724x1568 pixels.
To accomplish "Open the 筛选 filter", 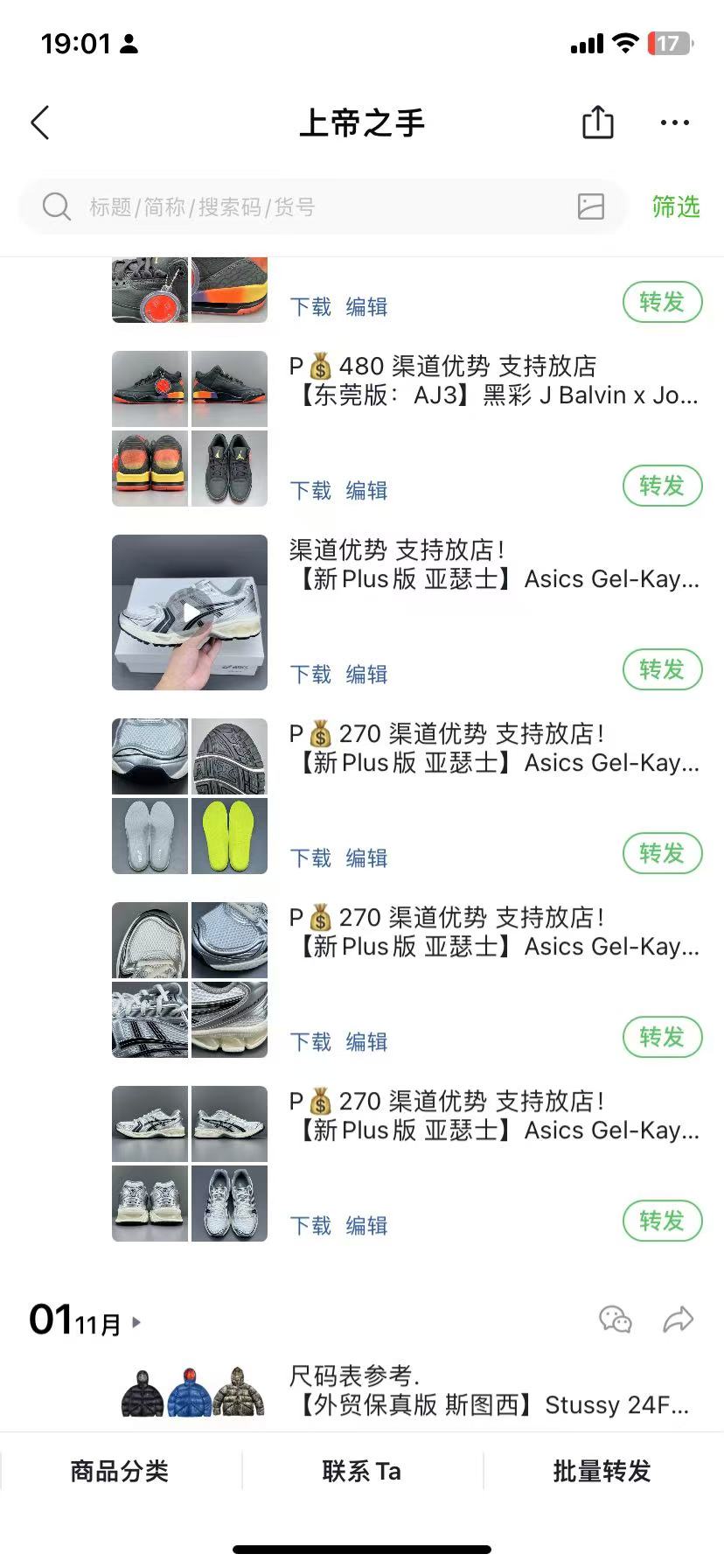I will (675, 207).
